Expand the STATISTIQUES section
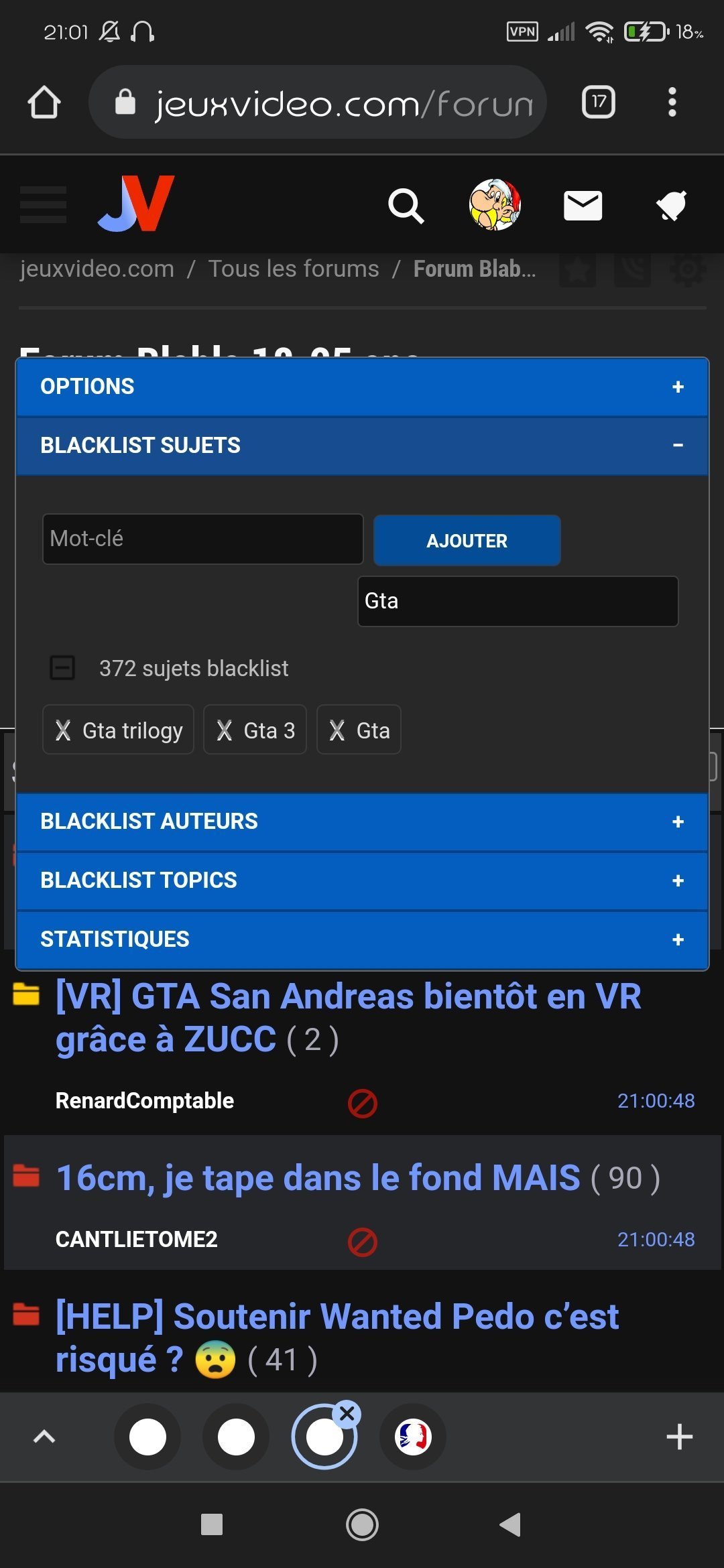The width and height of the screenshot is (724, 1568). (x=362, y=939)
